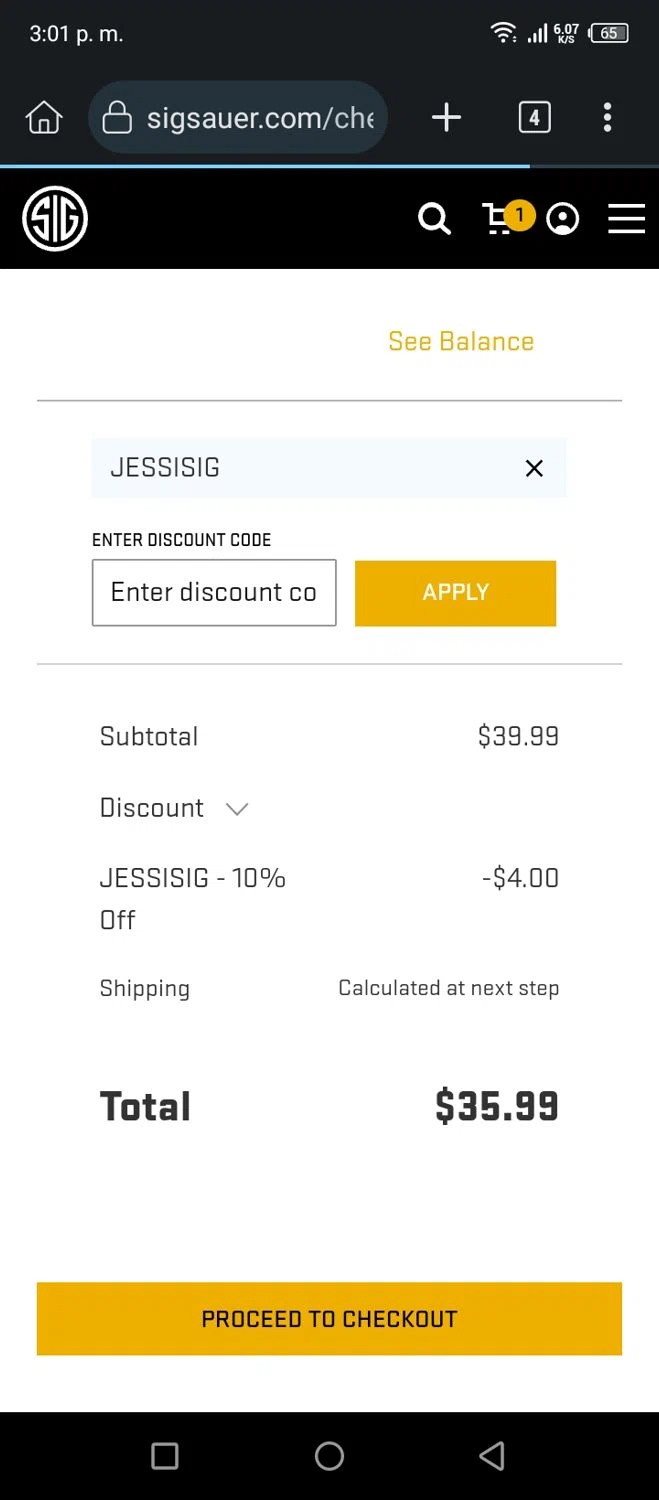Viewport: 659px width, 1500px height.
Task: Focus the Enter discount code field
Action: (214, 593)
